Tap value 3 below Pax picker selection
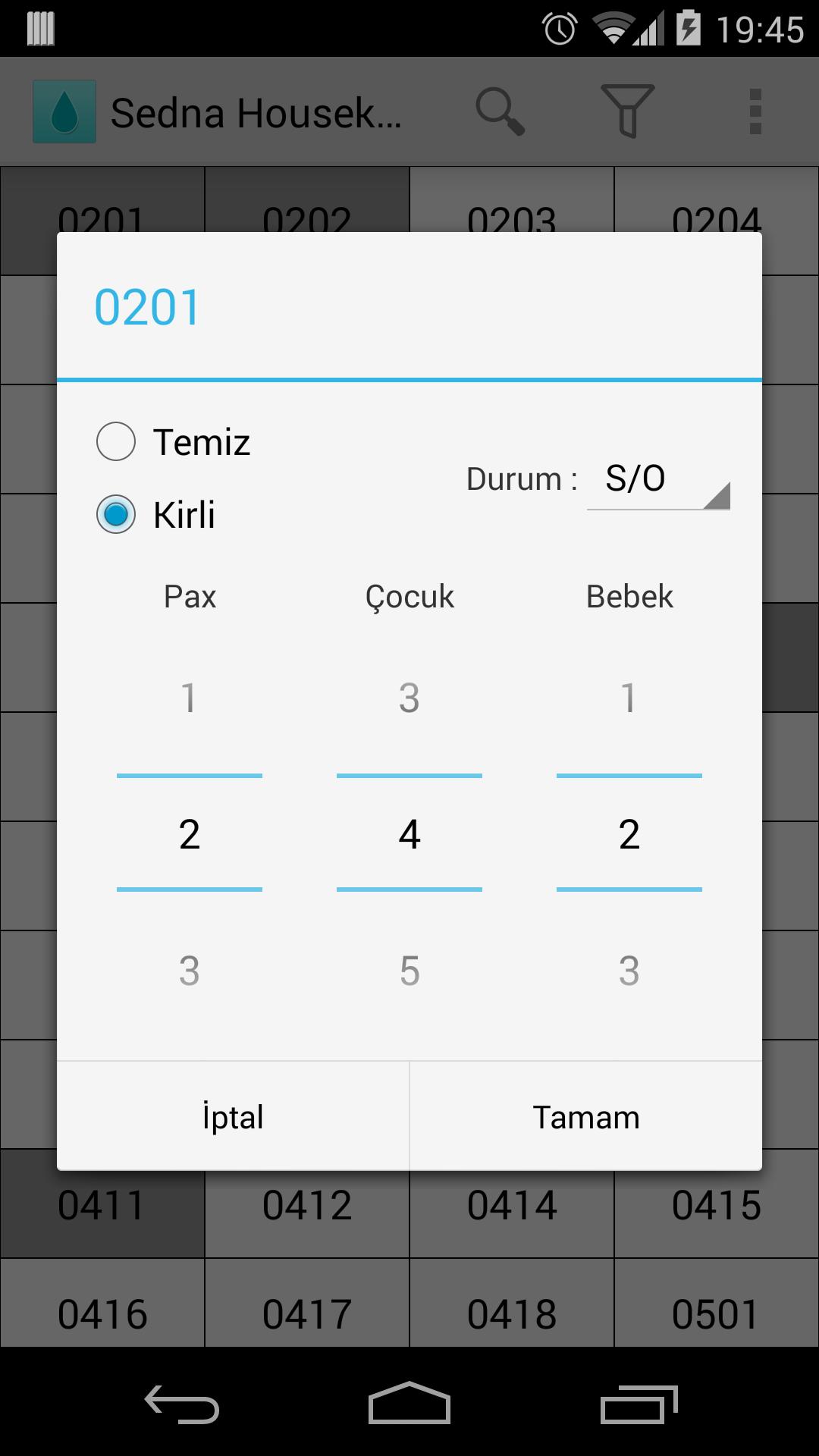Viewport: 819px width, 1456px height. pos(189,971)
